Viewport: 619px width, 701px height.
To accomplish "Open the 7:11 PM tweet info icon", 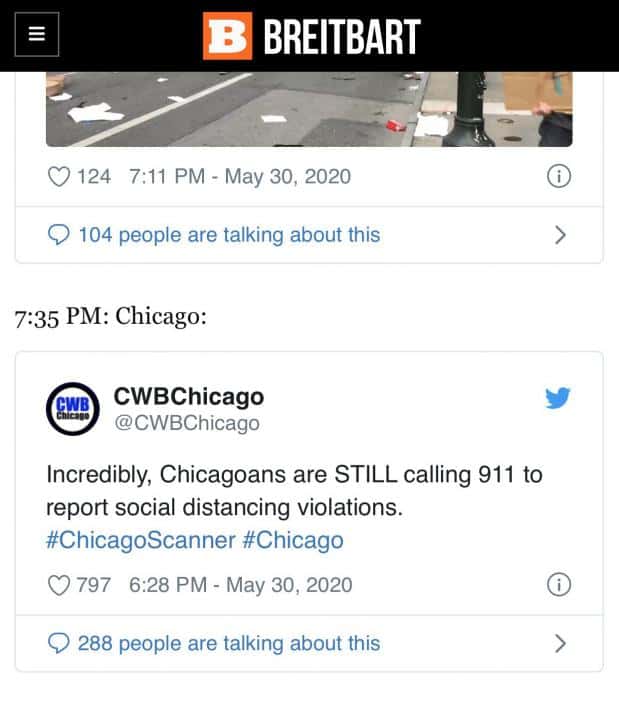I will click(x=560, y=177).
